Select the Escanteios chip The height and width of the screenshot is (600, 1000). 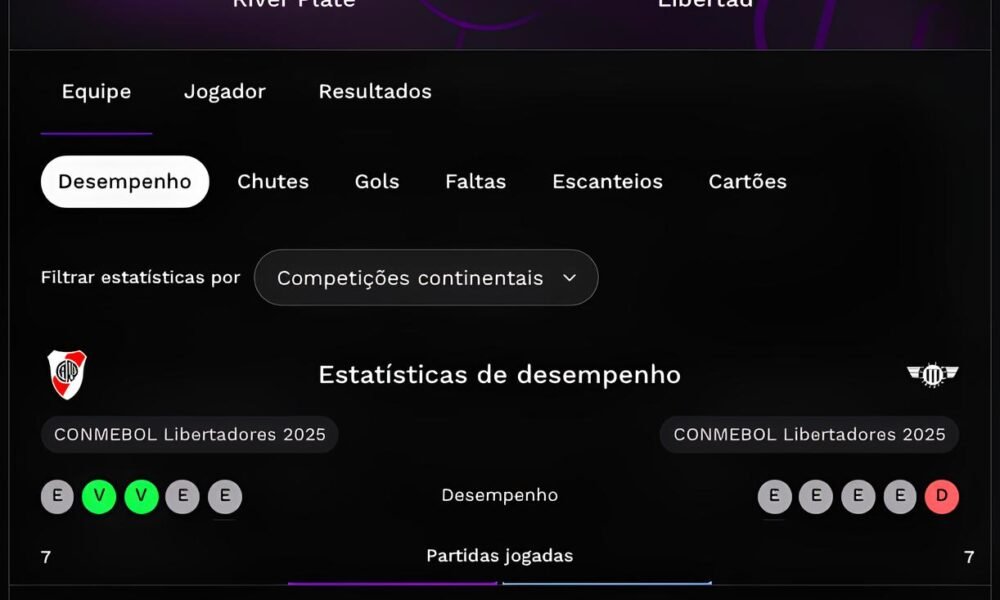click(x=607, y=182)
